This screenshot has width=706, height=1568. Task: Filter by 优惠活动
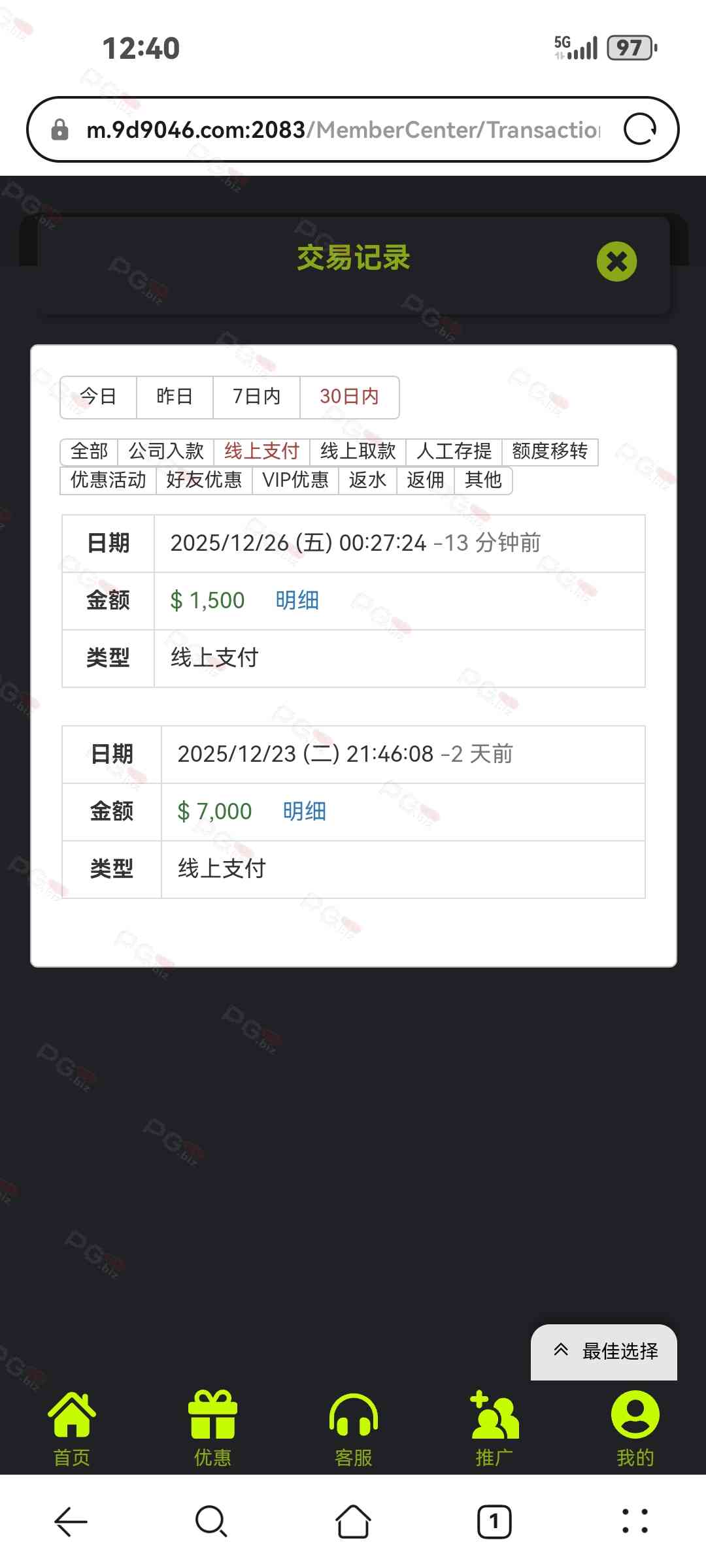pyautogui.click(x=108, y=480)
